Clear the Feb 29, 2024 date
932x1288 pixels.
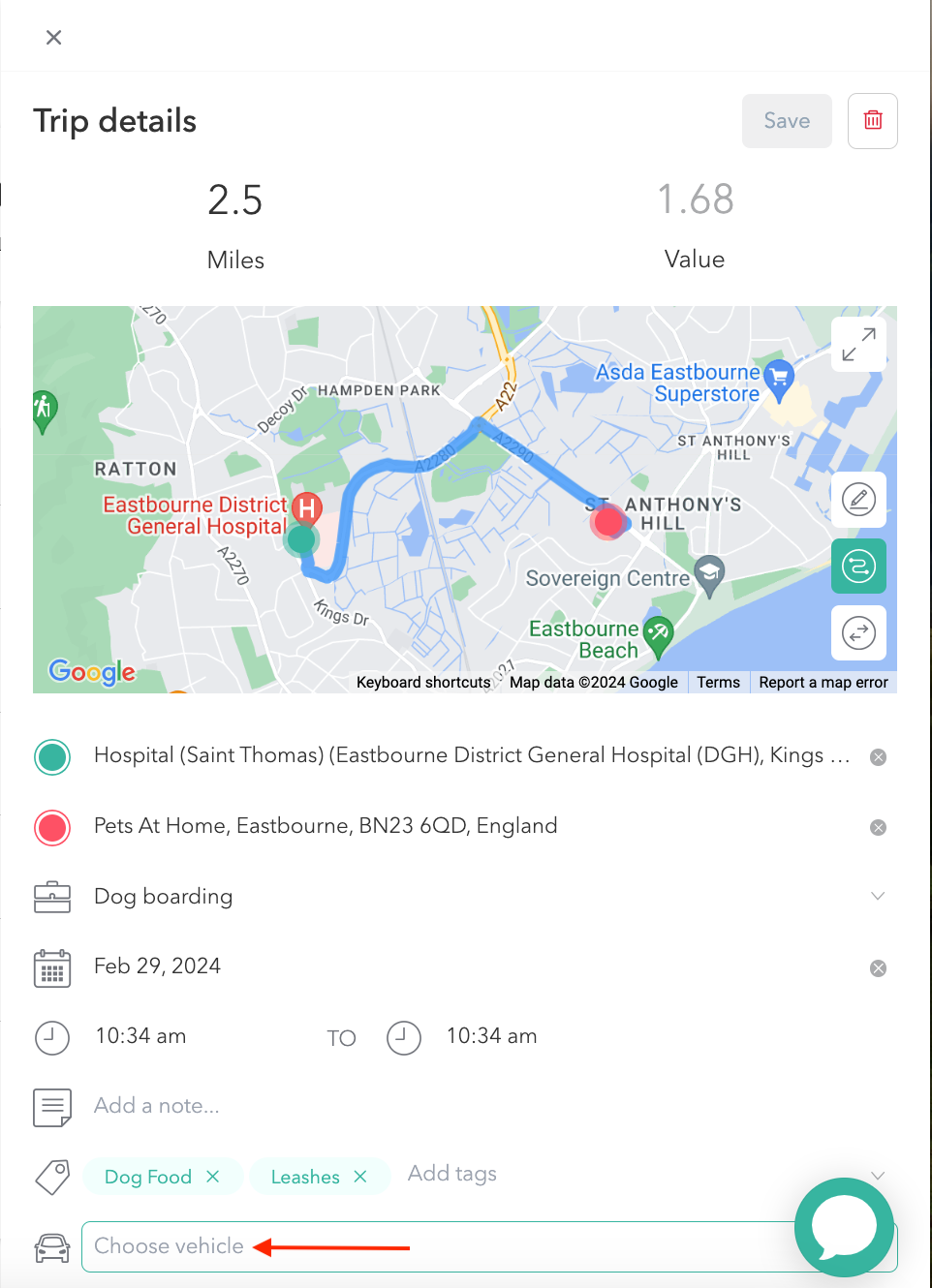coord(878,968)
